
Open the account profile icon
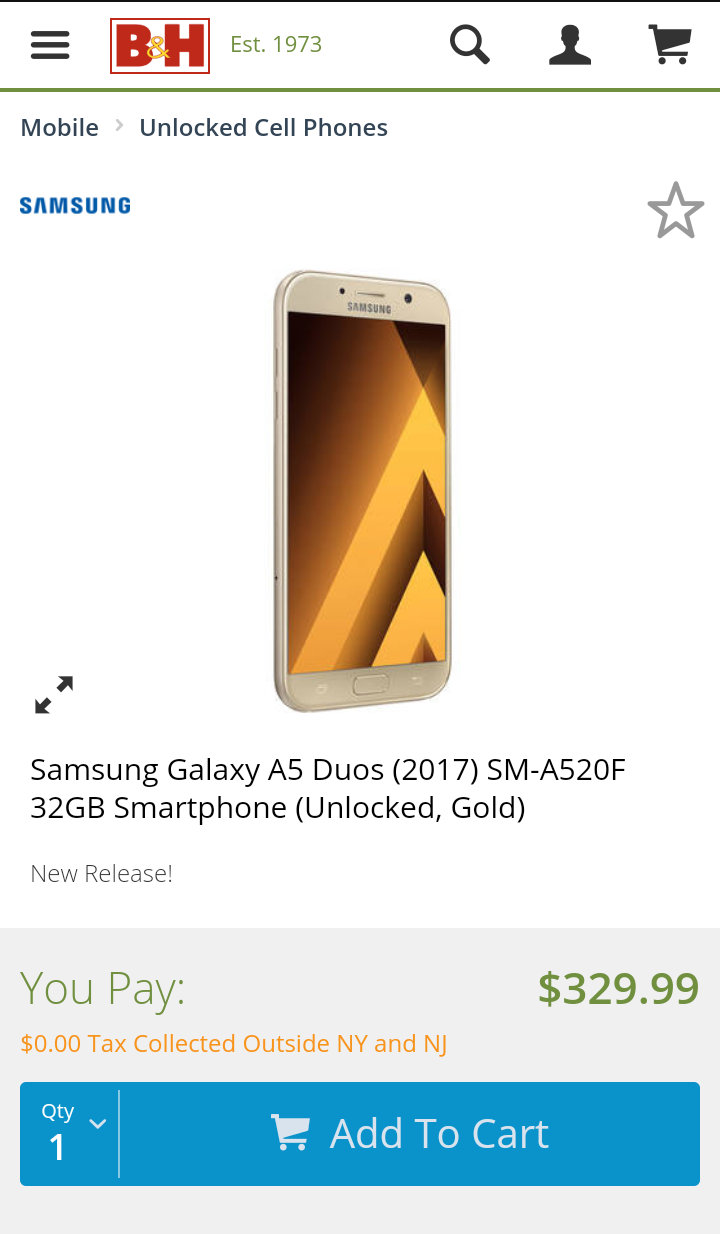click(570, 45)
